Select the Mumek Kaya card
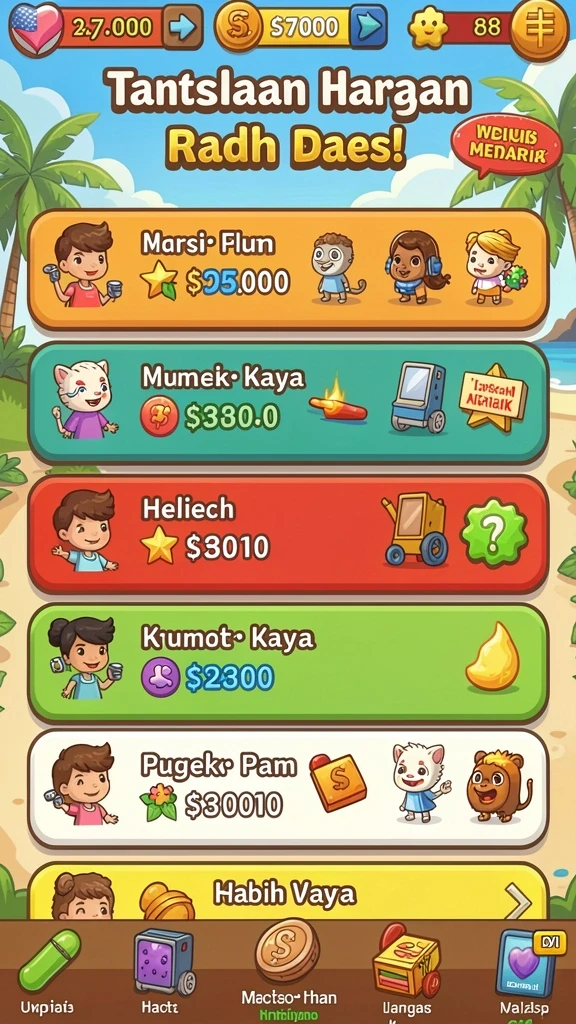 [x=288, y=403]
